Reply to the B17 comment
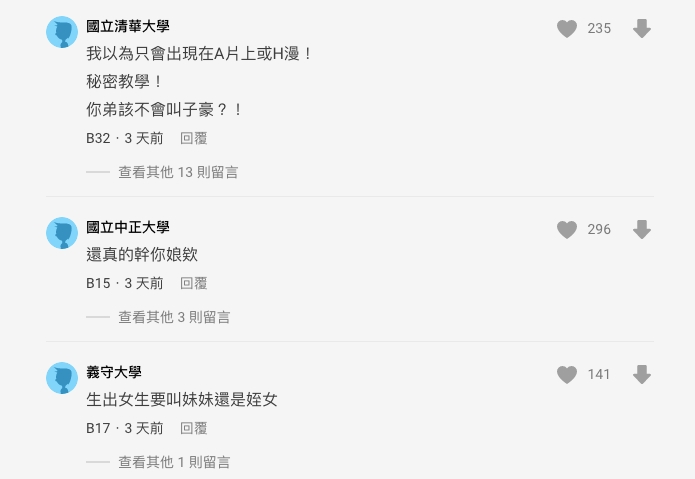This screenshot has height=479, width=695. (x=193, y=429)
